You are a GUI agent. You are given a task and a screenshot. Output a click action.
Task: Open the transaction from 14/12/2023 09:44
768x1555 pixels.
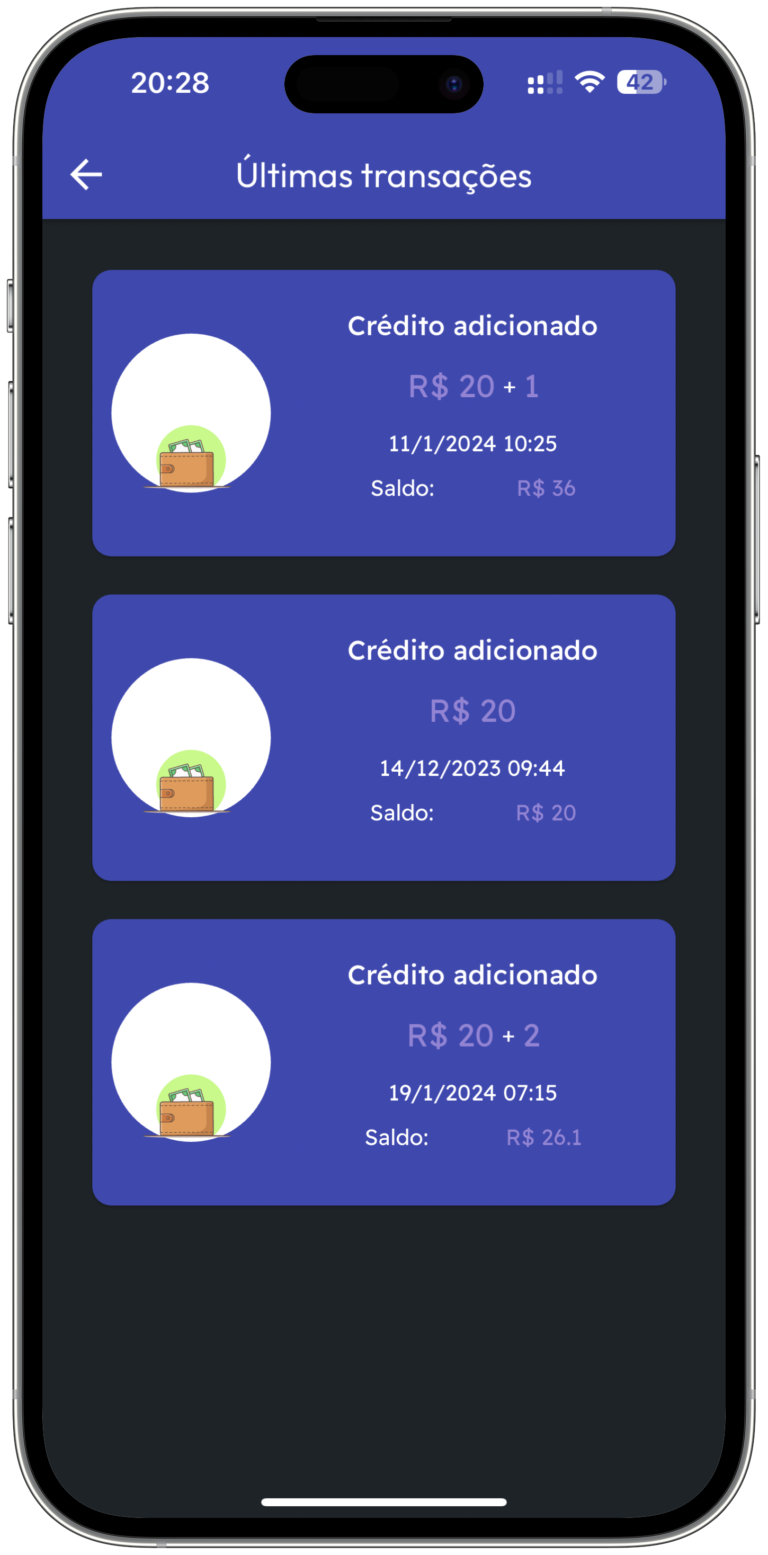click(384, 738)
